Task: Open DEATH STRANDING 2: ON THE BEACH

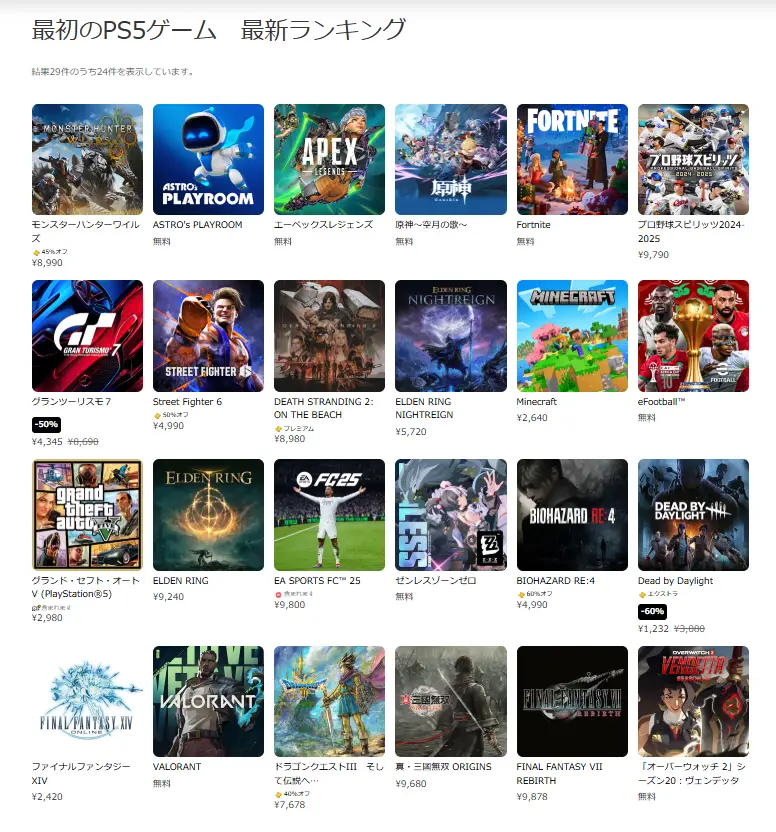Action: point(329,336)
